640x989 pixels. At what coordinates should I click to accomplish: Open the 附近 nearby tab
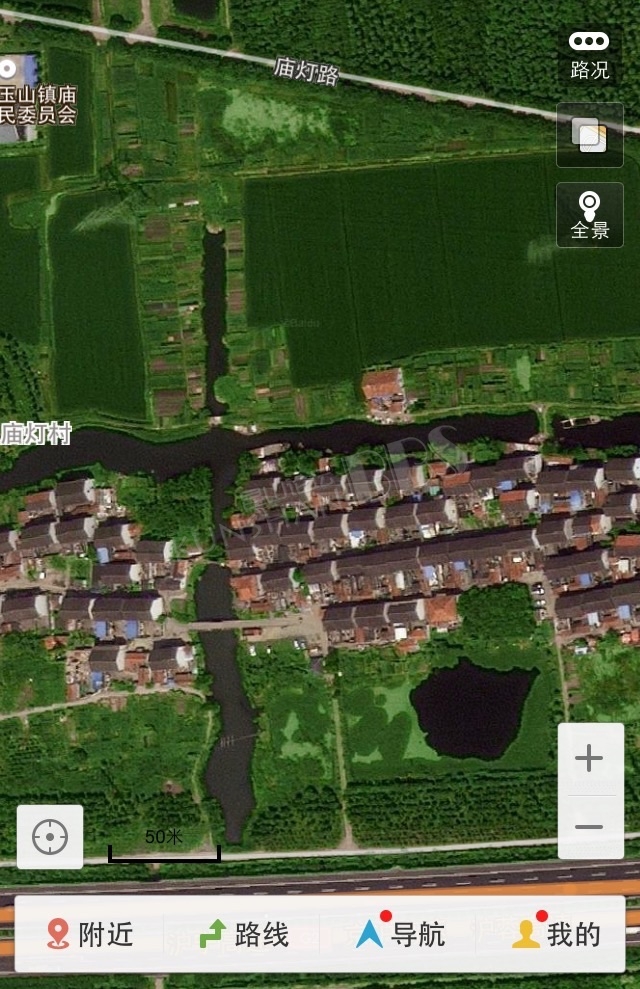click(x=90, y=934)
